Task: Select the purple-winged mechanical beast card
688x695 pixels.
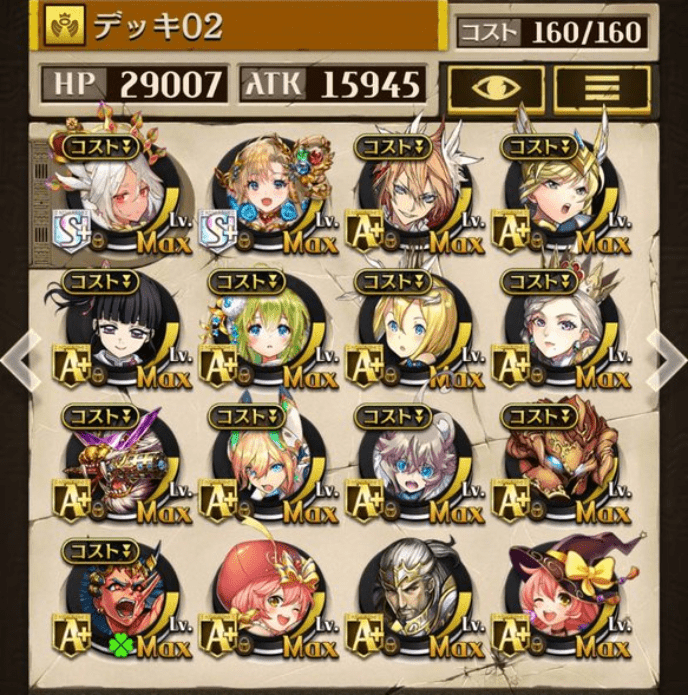Action: [x=110, y=465]
